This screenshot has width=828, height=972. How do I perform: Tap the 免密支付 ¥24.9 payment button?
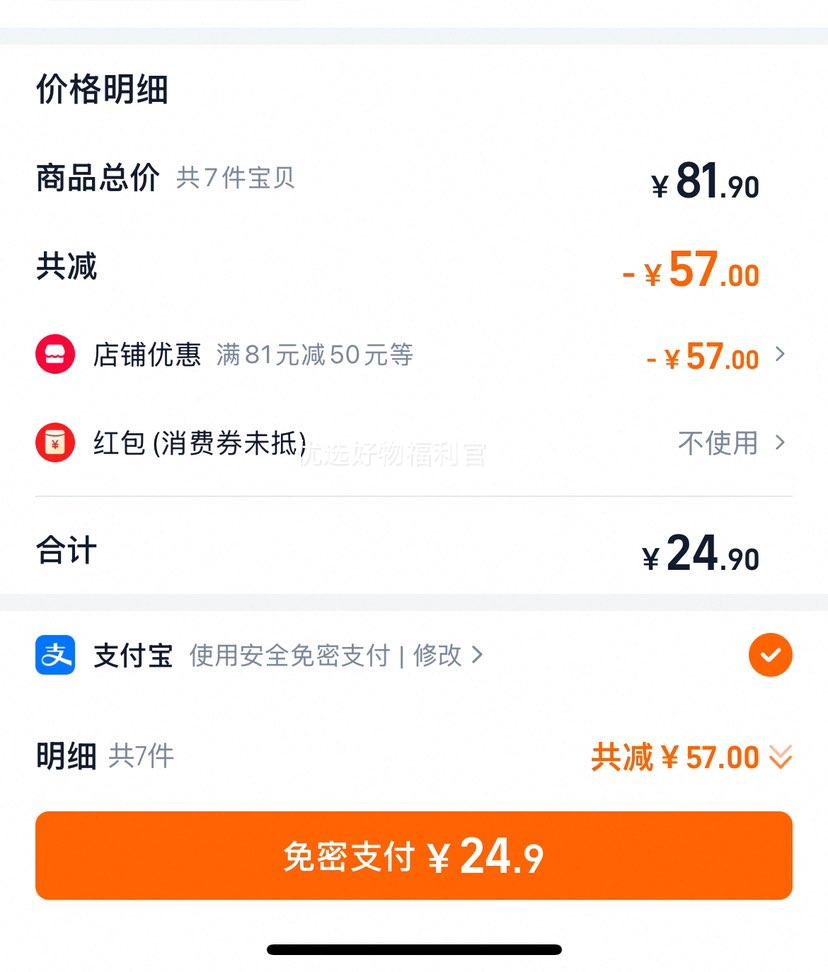pyautogui.click(x=414, y=856)
